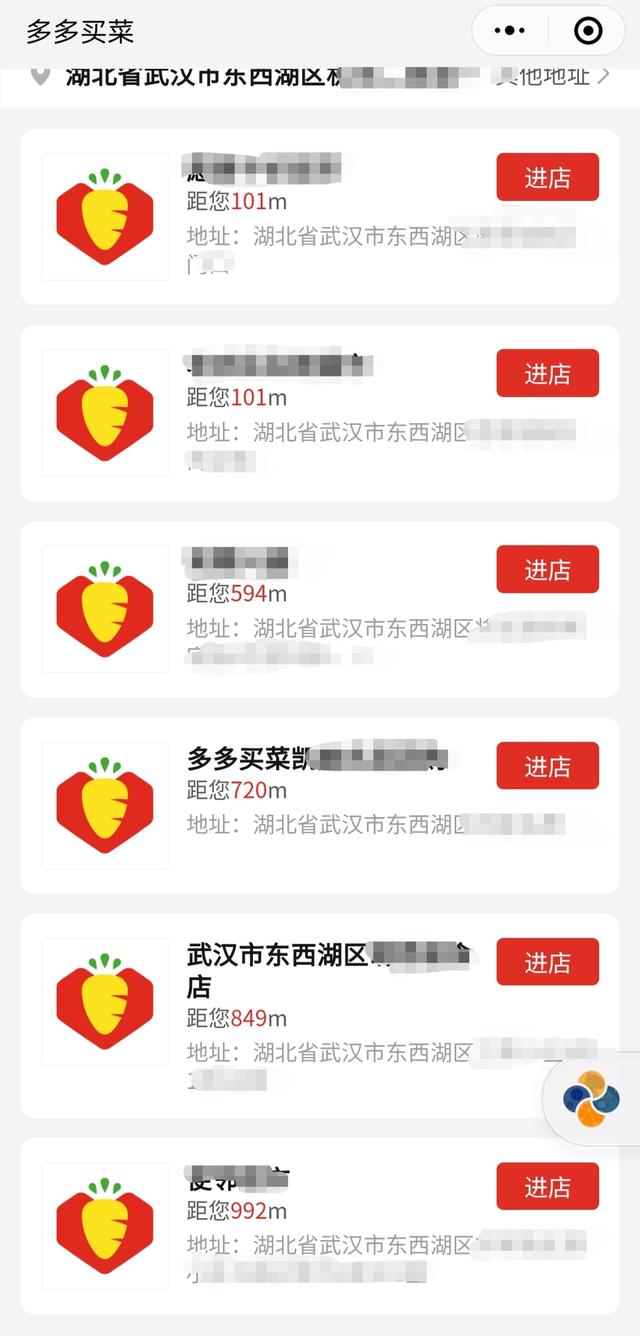Screen dimensions: 640x1336
Task: Enter the store that is 594m away
Action: point(548,569)
